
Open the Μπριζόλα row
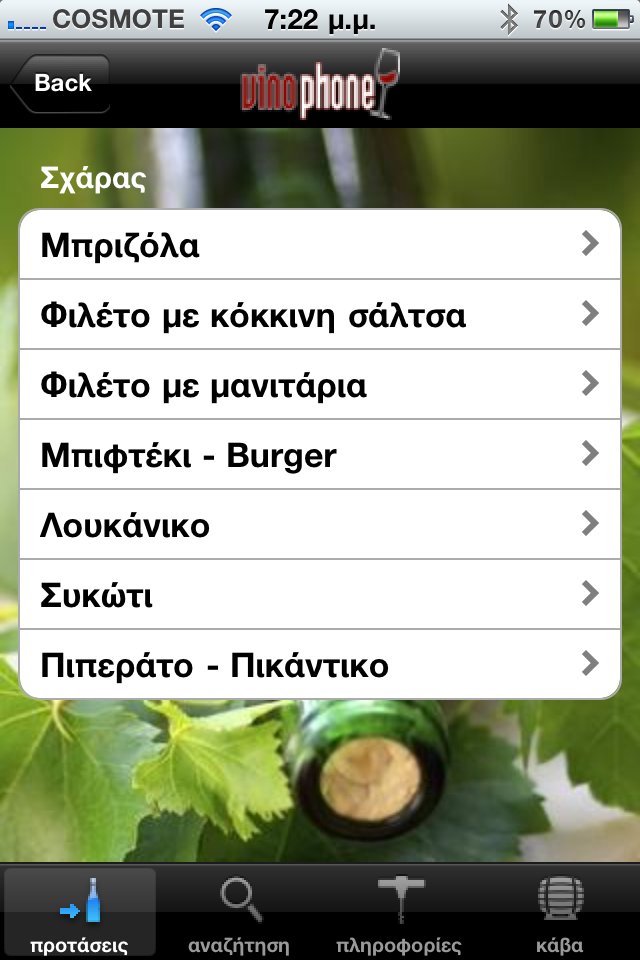(320, 245)
